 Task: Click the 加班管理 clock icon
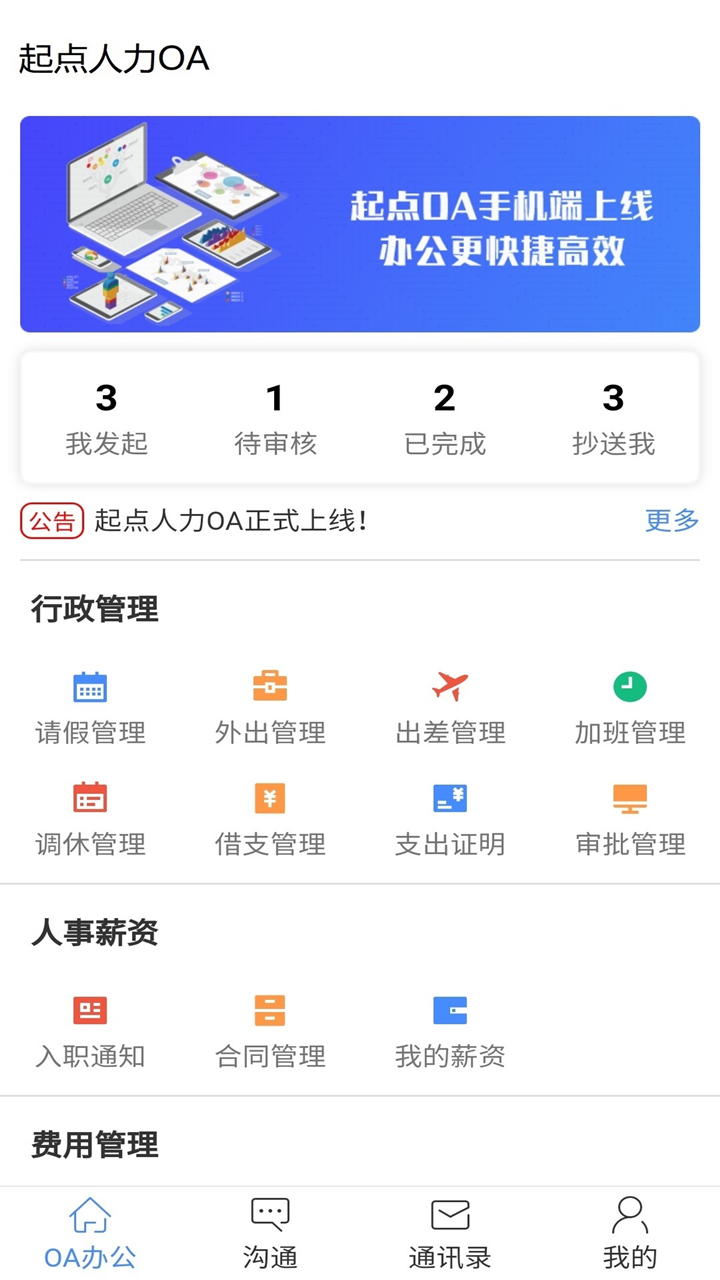(630, 687)
